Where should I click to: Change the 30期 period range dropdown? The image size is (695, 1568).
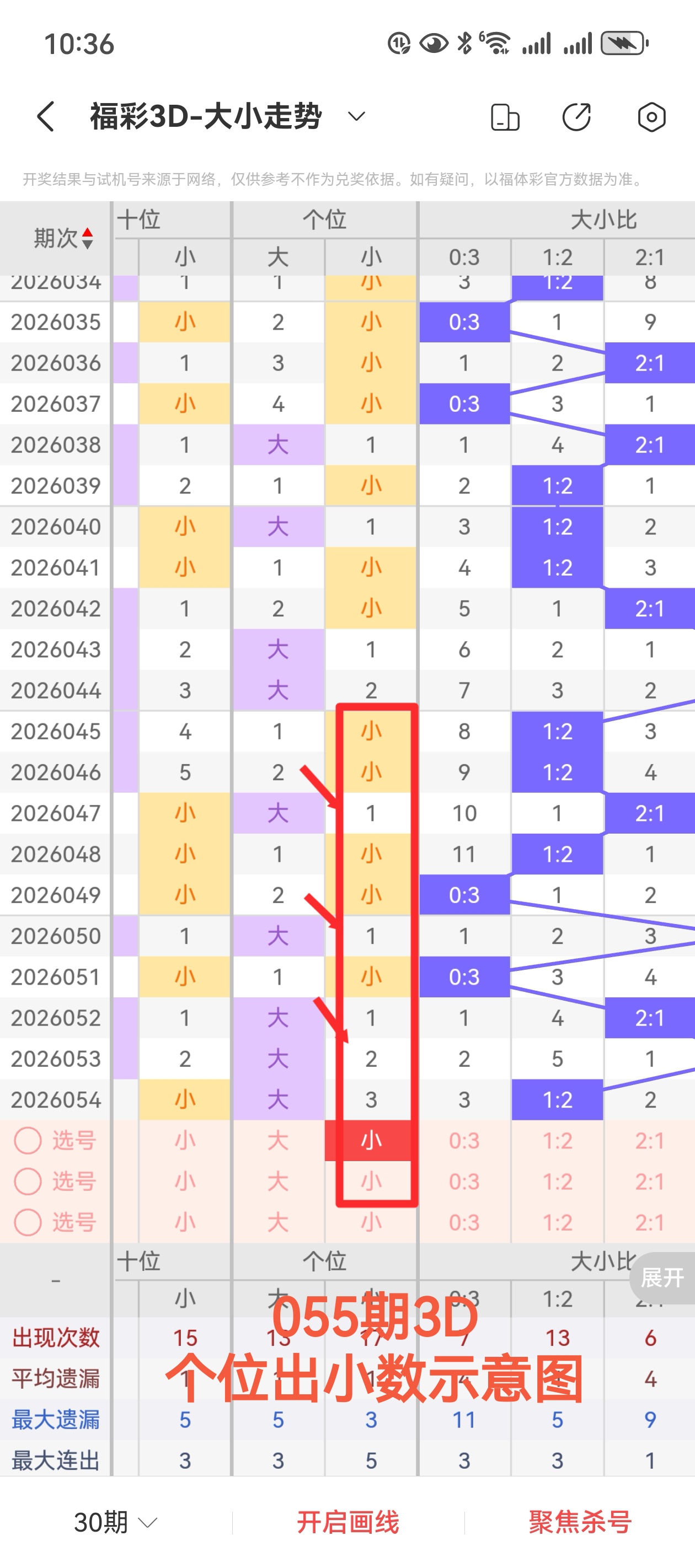coord(116,1522)
